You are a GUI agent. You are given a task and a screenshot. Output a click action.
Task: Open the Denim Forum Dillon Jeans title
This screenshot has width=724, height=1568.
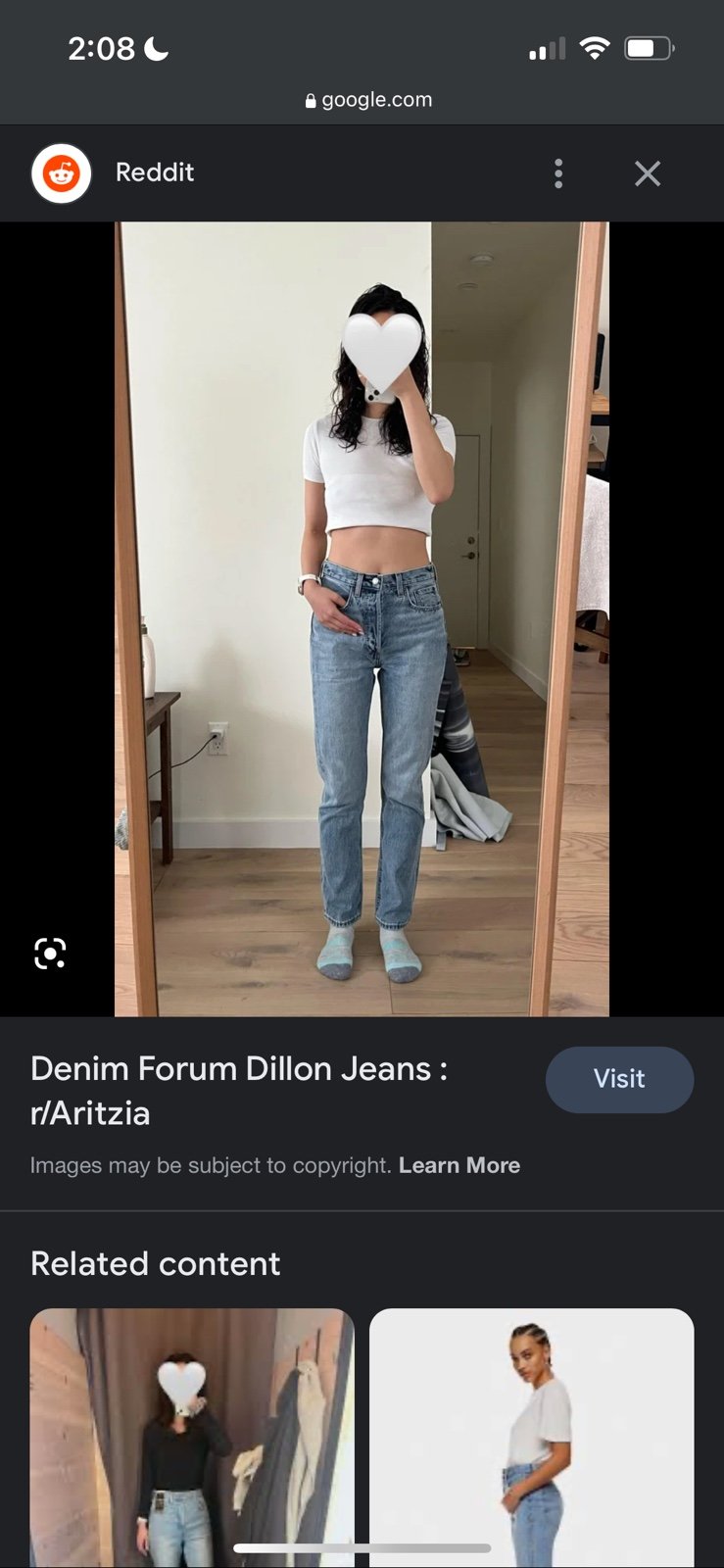[239, 1091]
